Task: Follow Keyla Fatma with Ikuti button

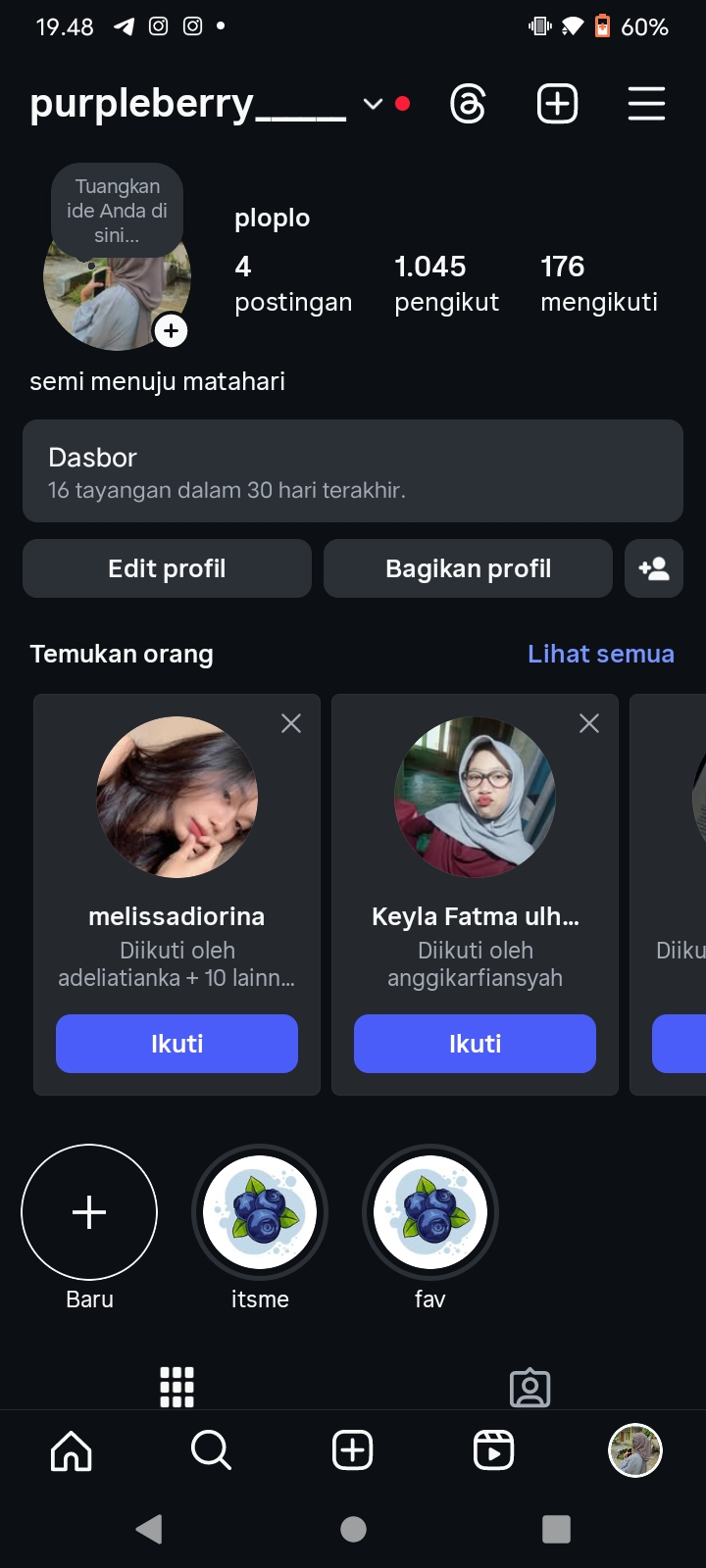Action: [x=475, y=1044]
